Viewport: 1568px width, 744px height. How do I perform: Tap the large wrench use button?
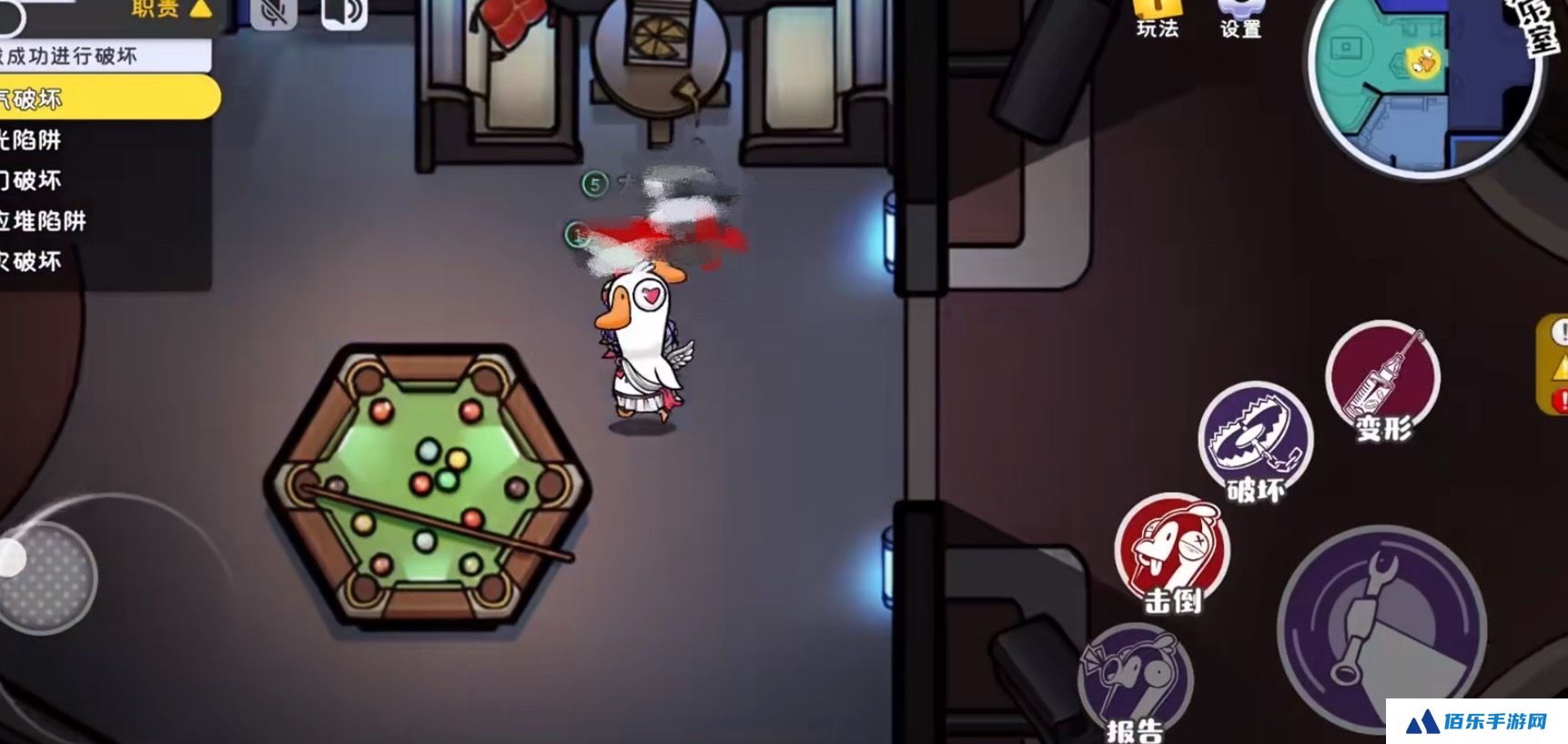coord(1381,627)
